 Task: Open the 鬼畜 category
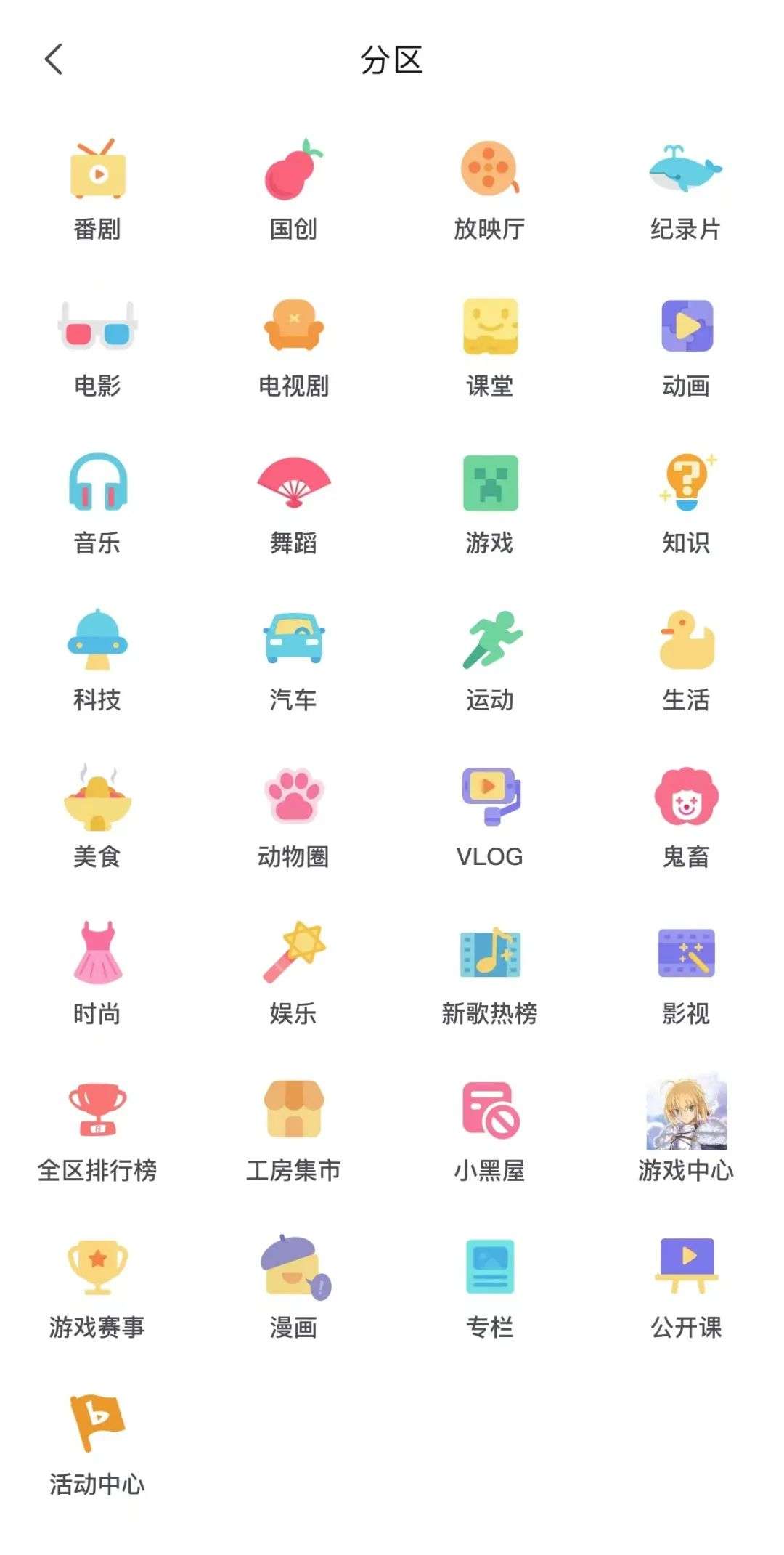pos(686,817)
